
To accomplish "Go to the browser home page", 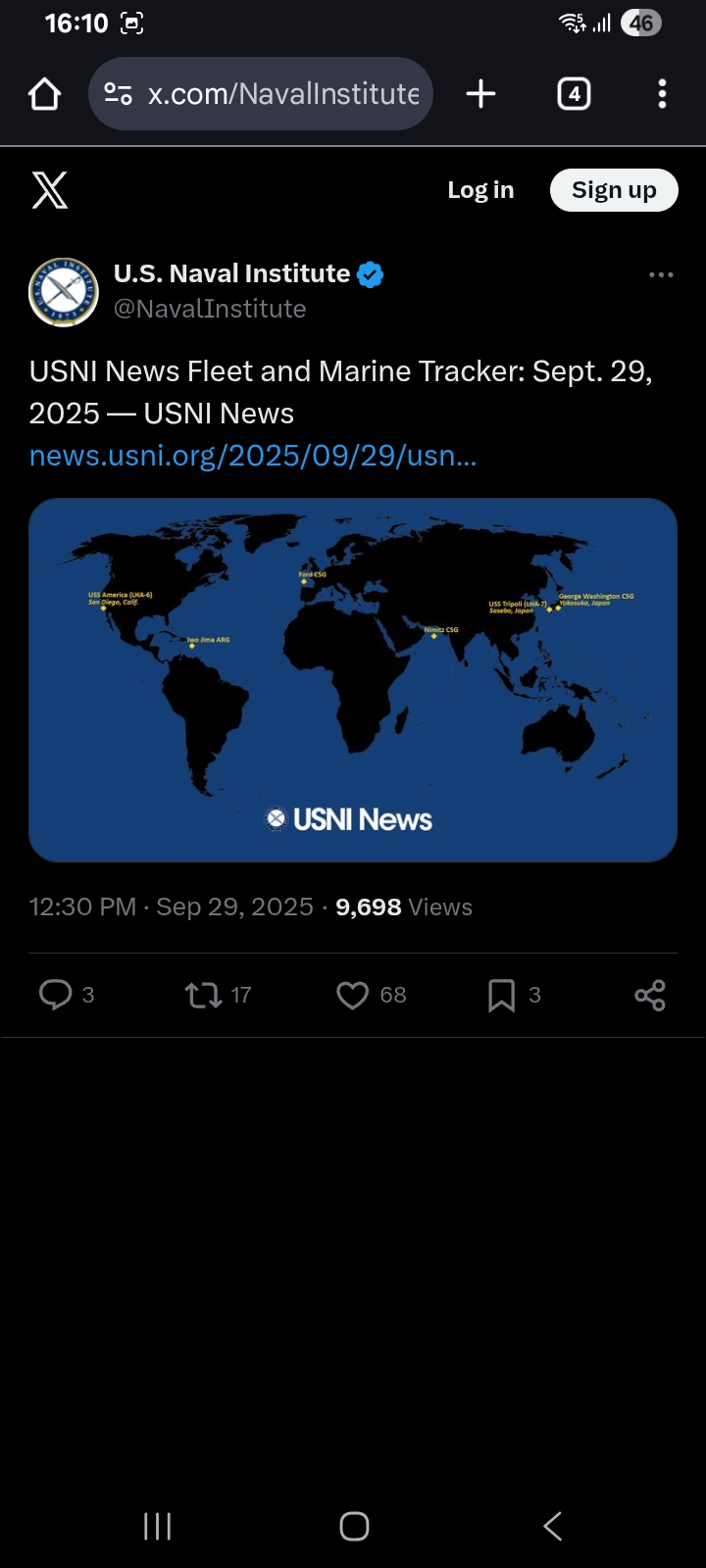I will [45, 94].
